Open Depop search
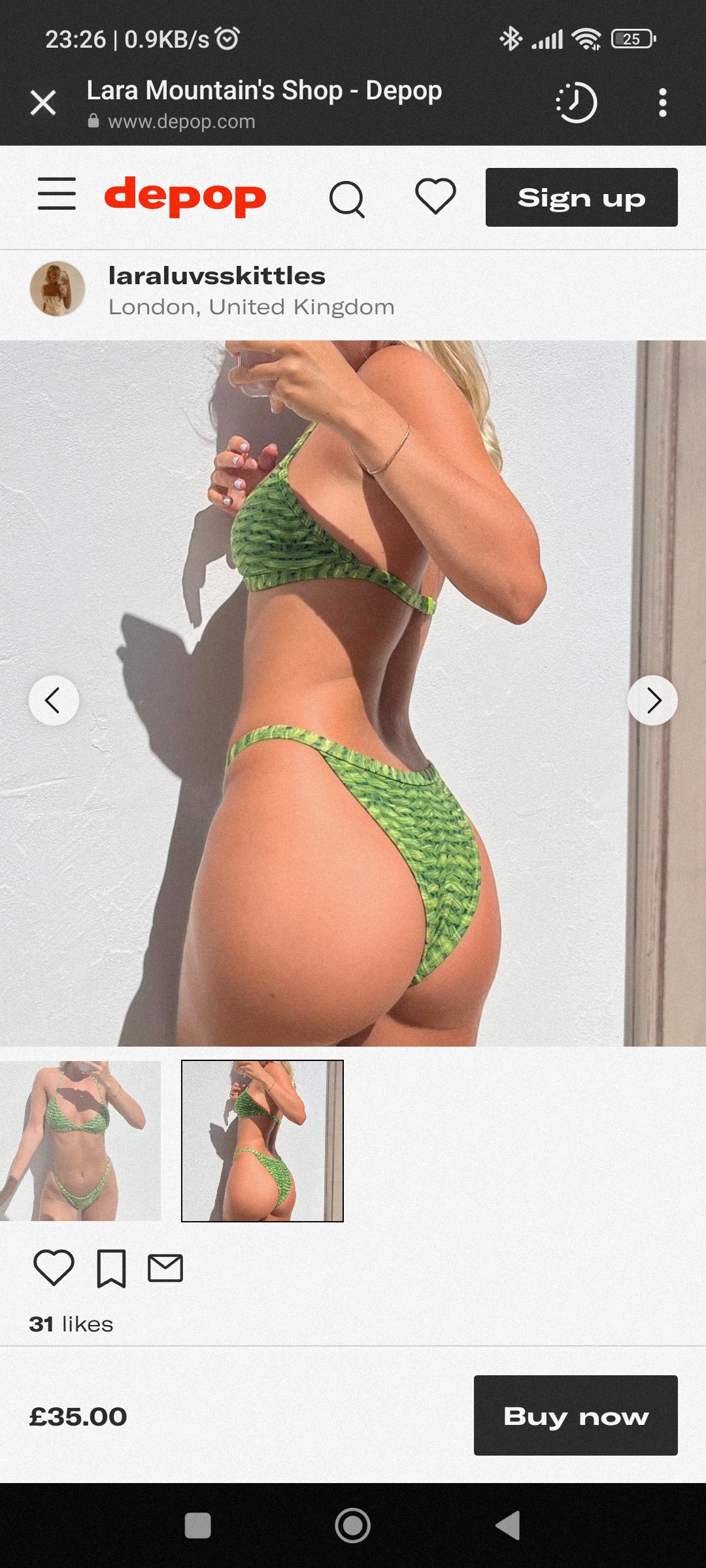Viewport: 706px width, 1568px height. [346, 198]
